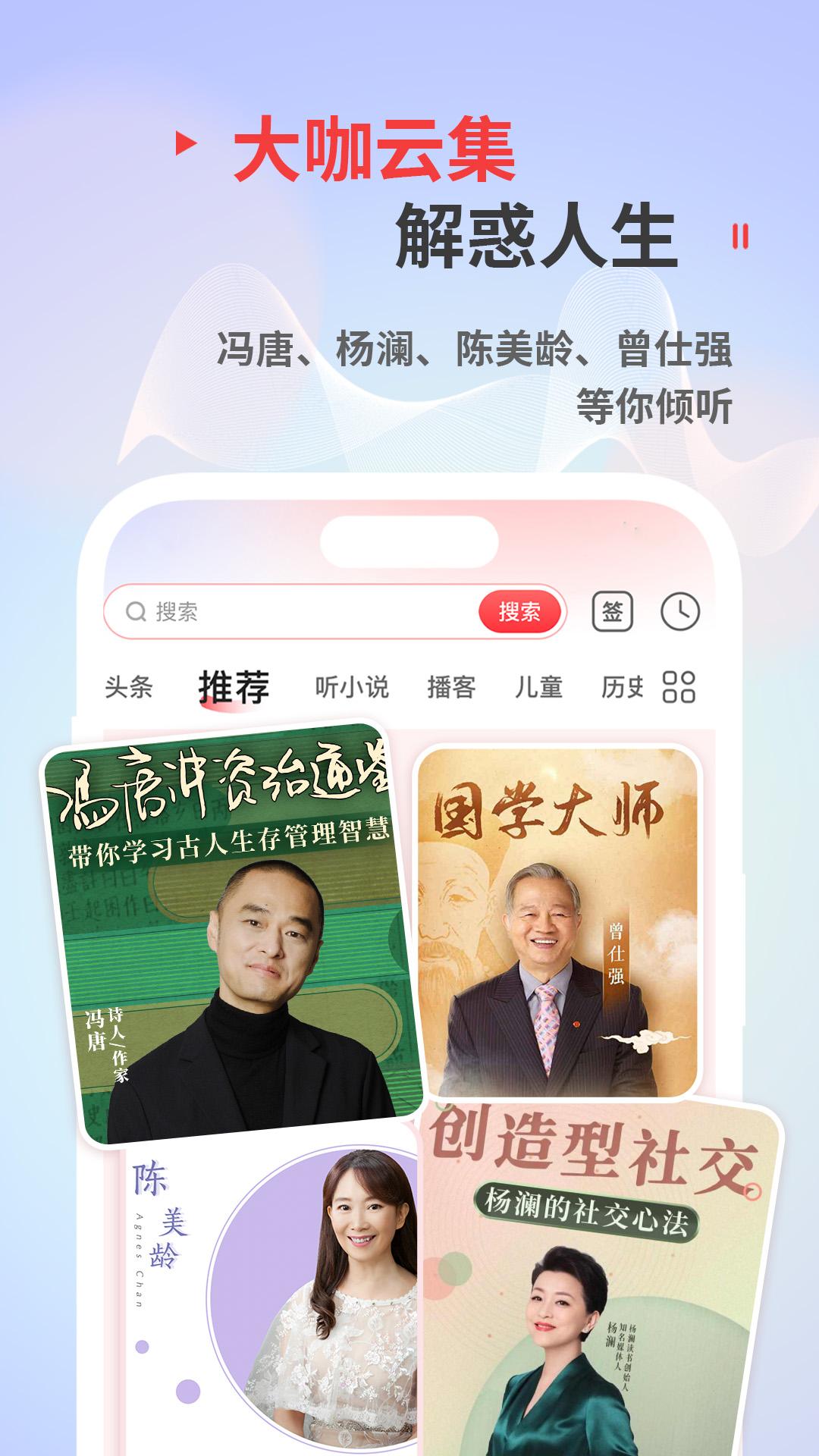Click the magnifier icon inside the search bar

click(135, 611)
